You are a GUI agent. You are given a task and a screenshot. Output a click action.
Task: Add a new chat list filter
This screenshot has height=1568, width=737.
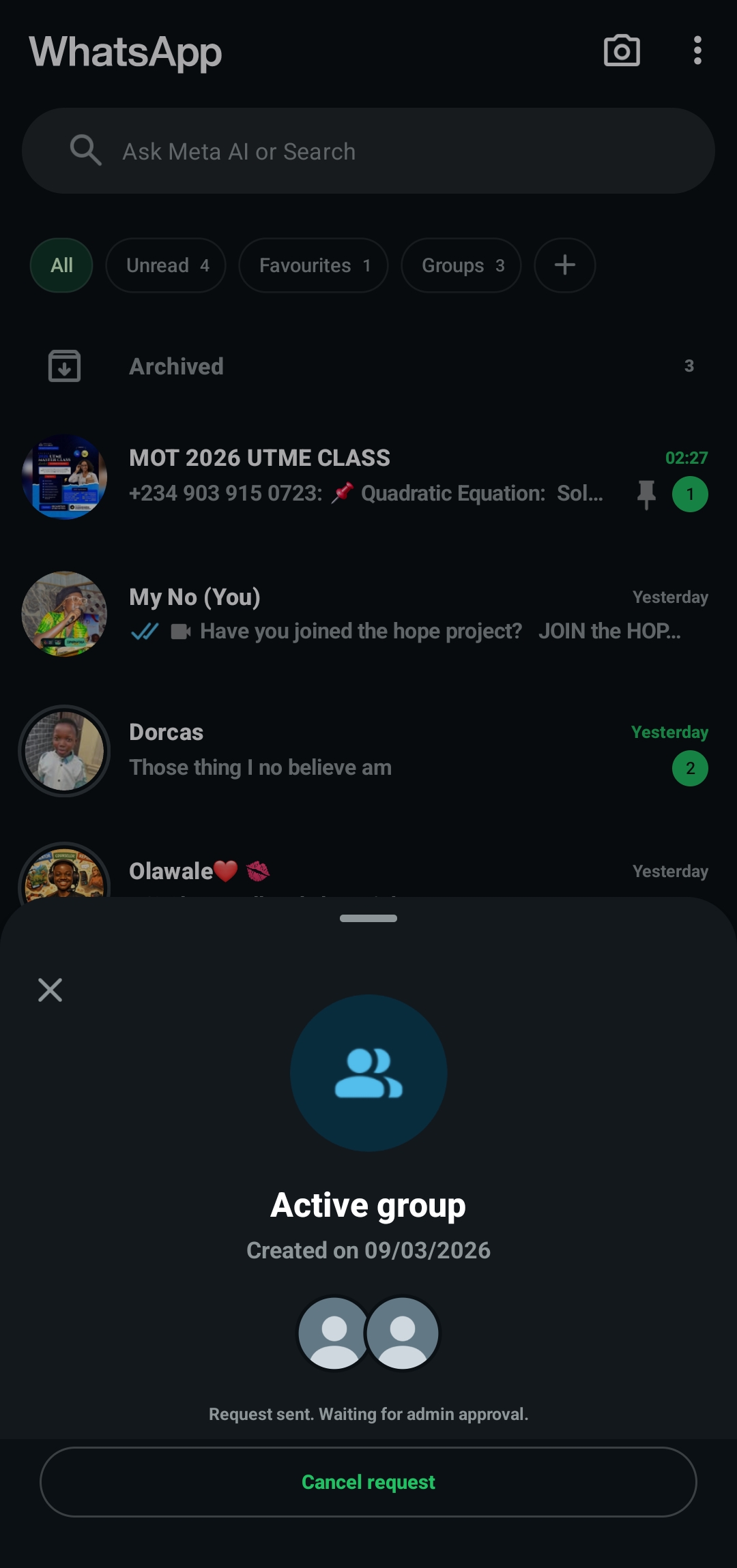564,265
